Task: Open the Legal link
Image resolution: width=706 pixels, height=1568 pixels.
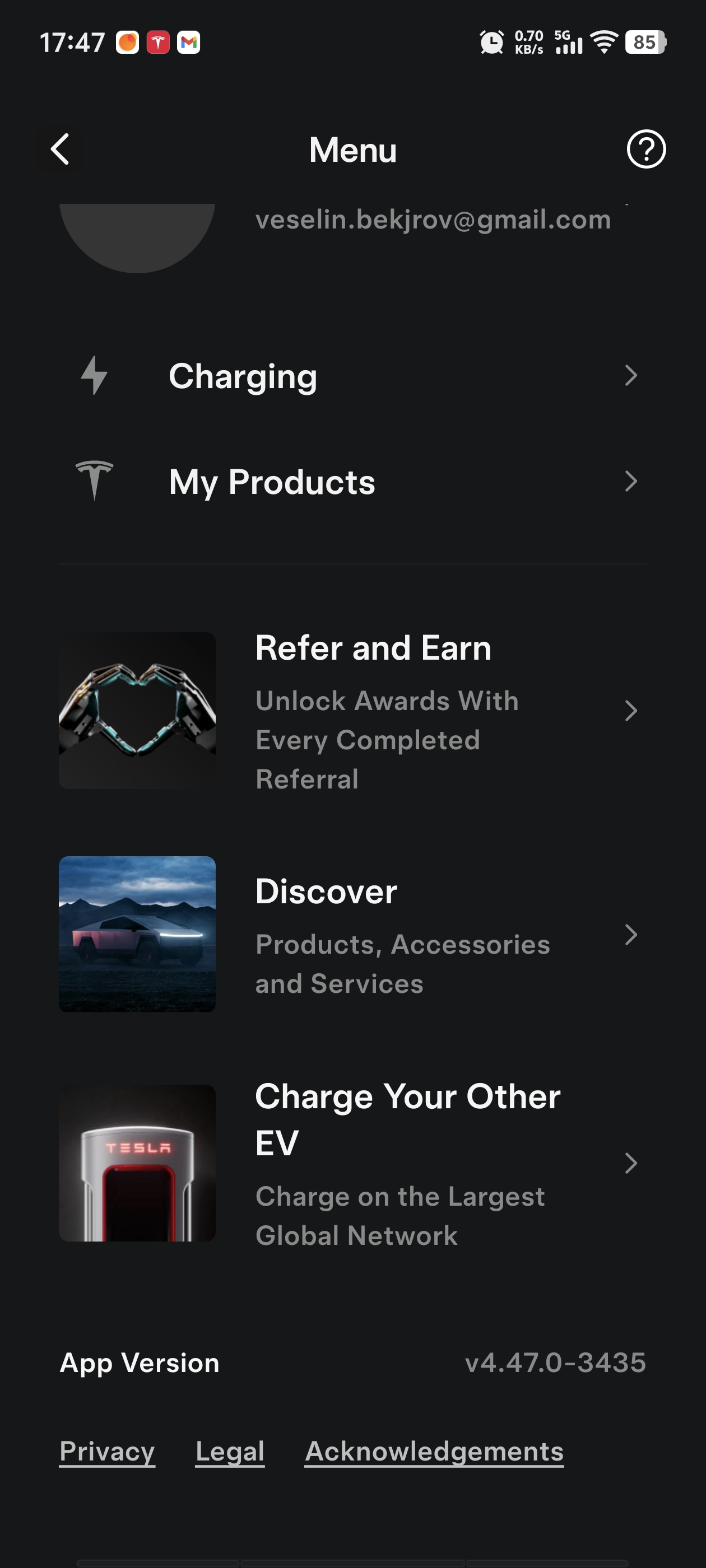Action: point(230,1452)
